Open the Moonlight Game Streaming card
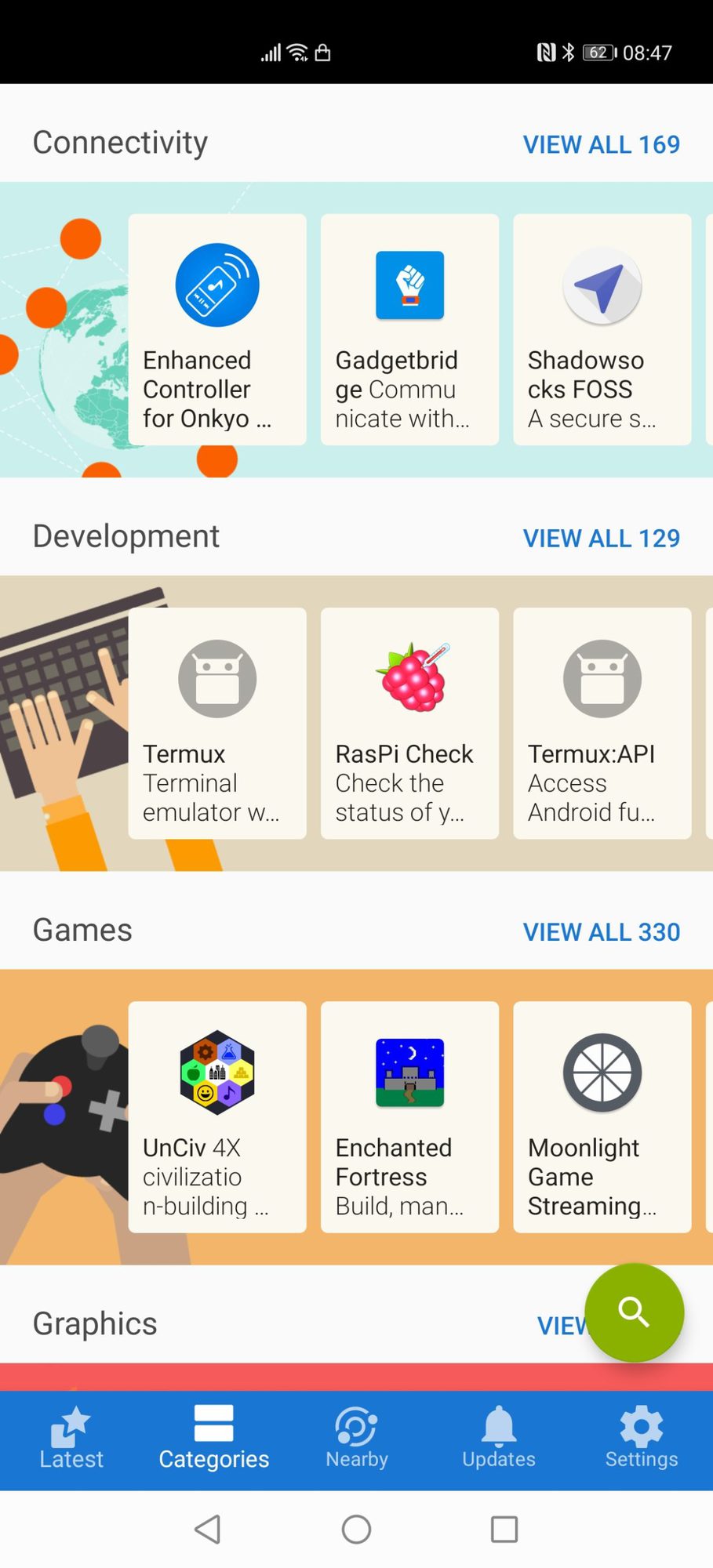 coord(602,1117)
